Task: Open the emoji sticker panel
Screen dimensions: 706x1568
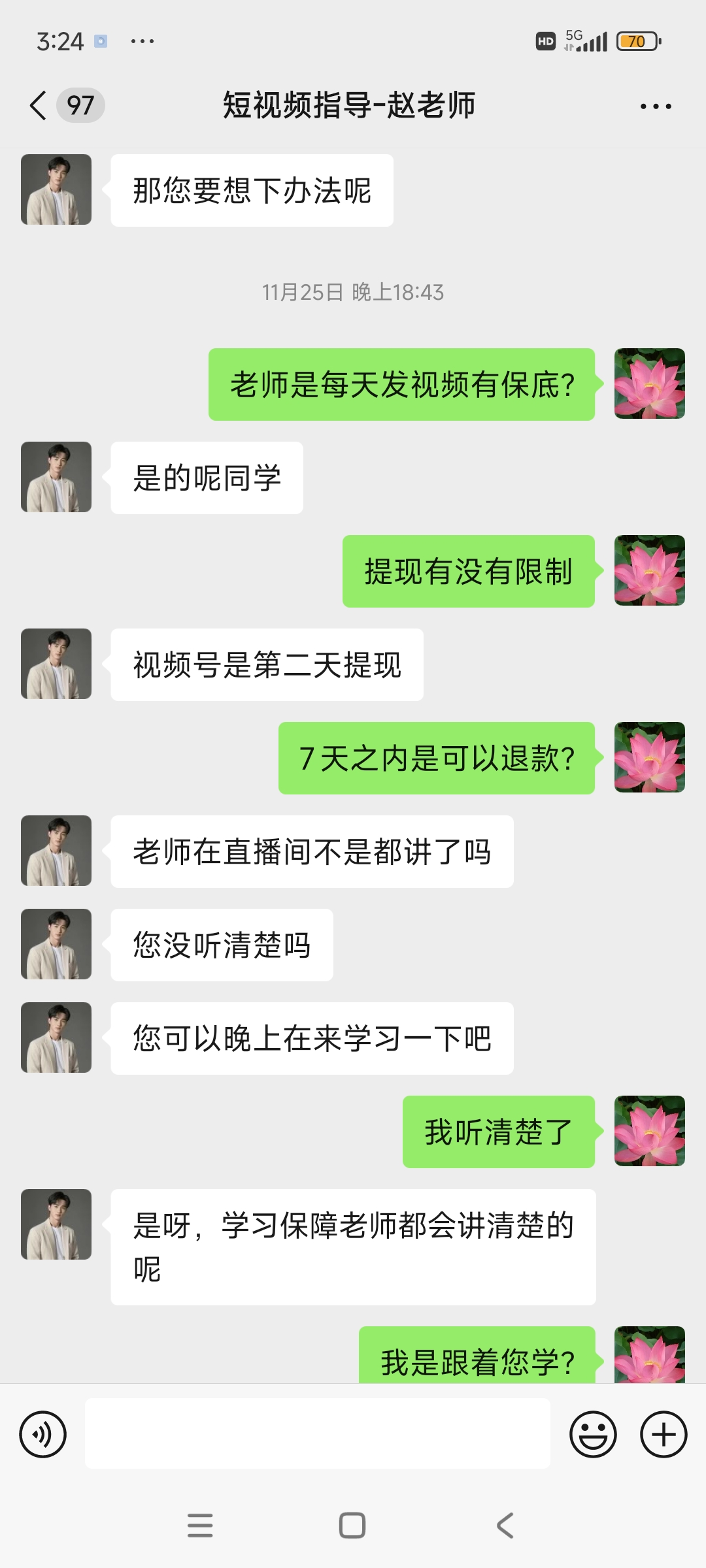Action: 593,1435
